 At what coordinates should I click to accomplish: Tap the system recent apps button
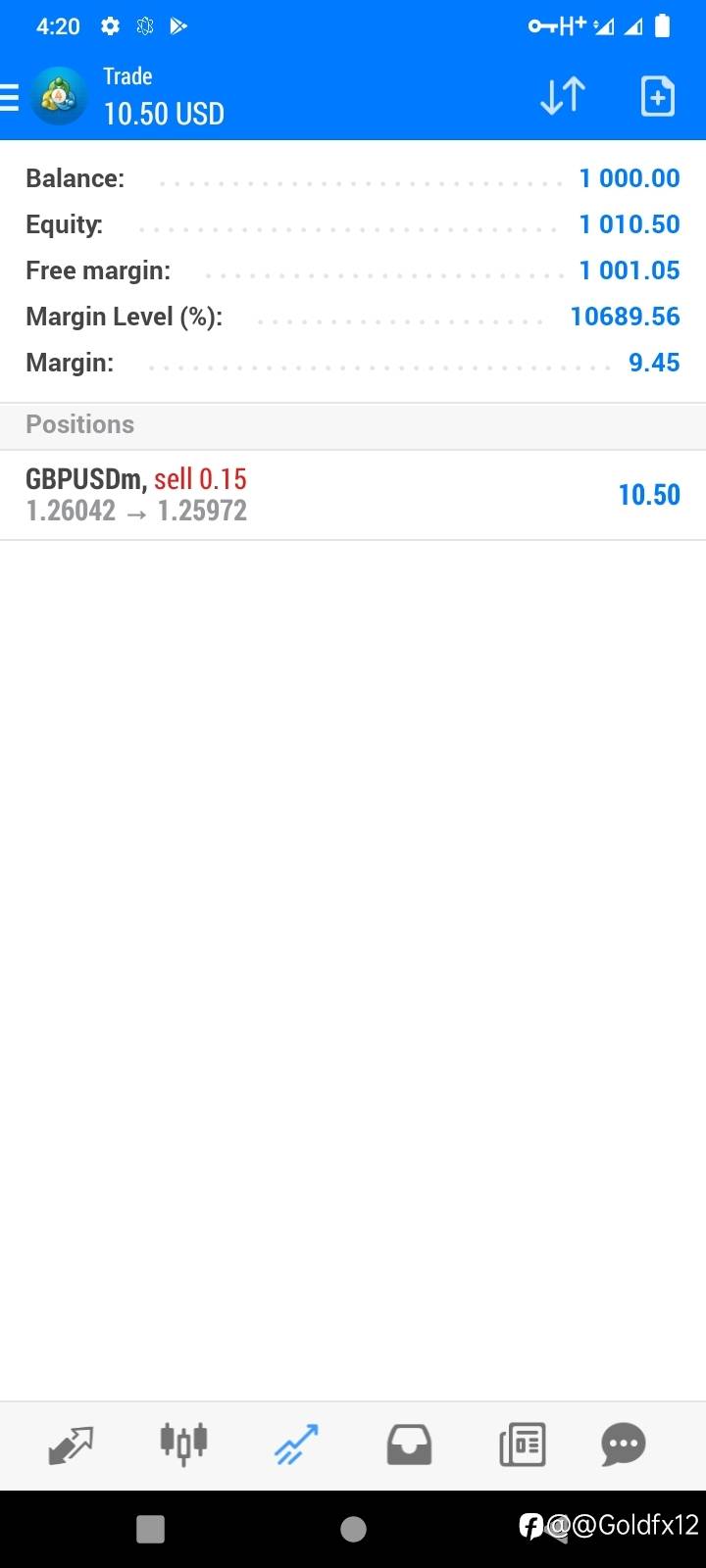pyautogui.click(x=150, y=1529)
